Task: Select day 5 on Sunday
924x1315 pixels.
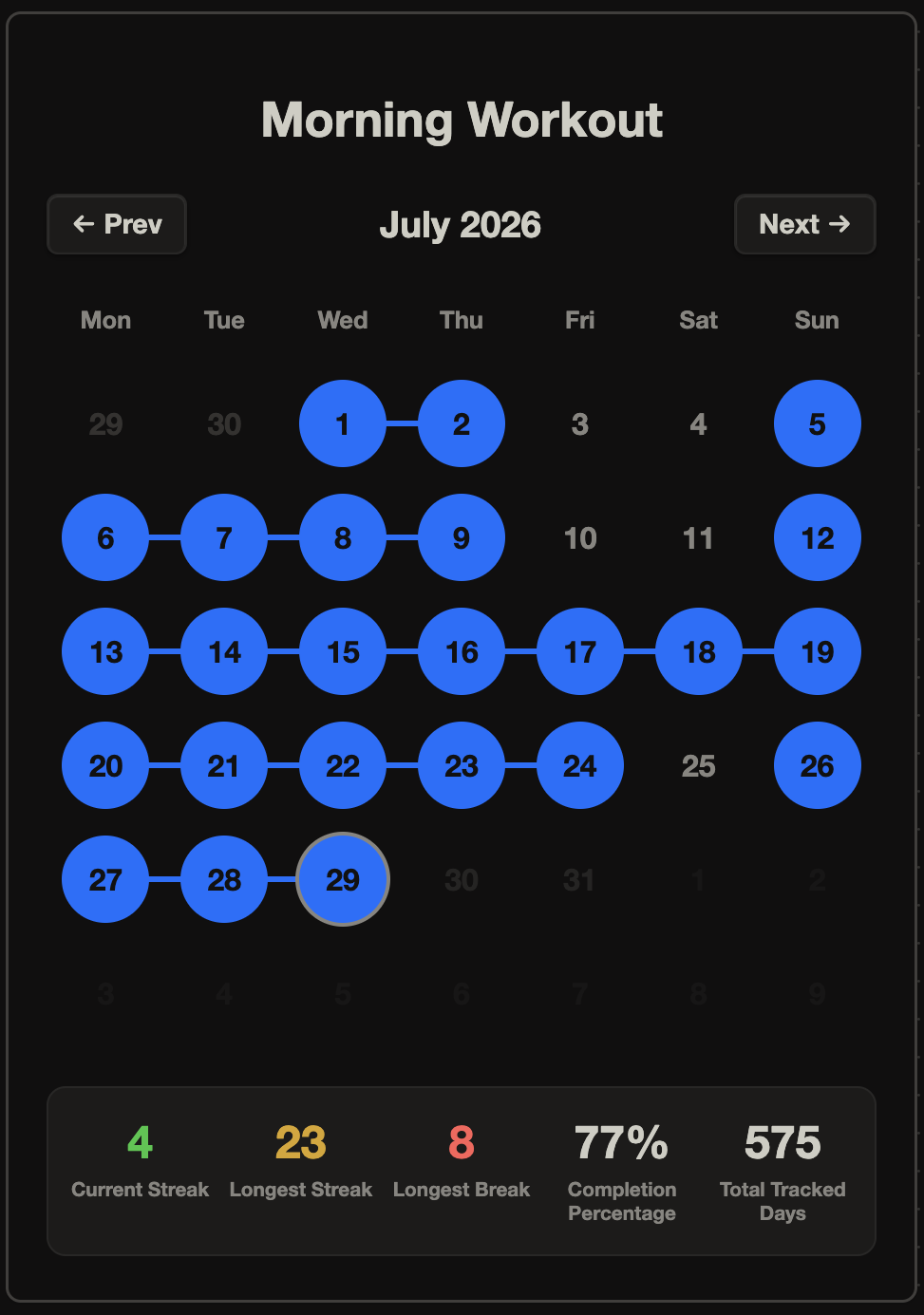Action: pos(818,423)
